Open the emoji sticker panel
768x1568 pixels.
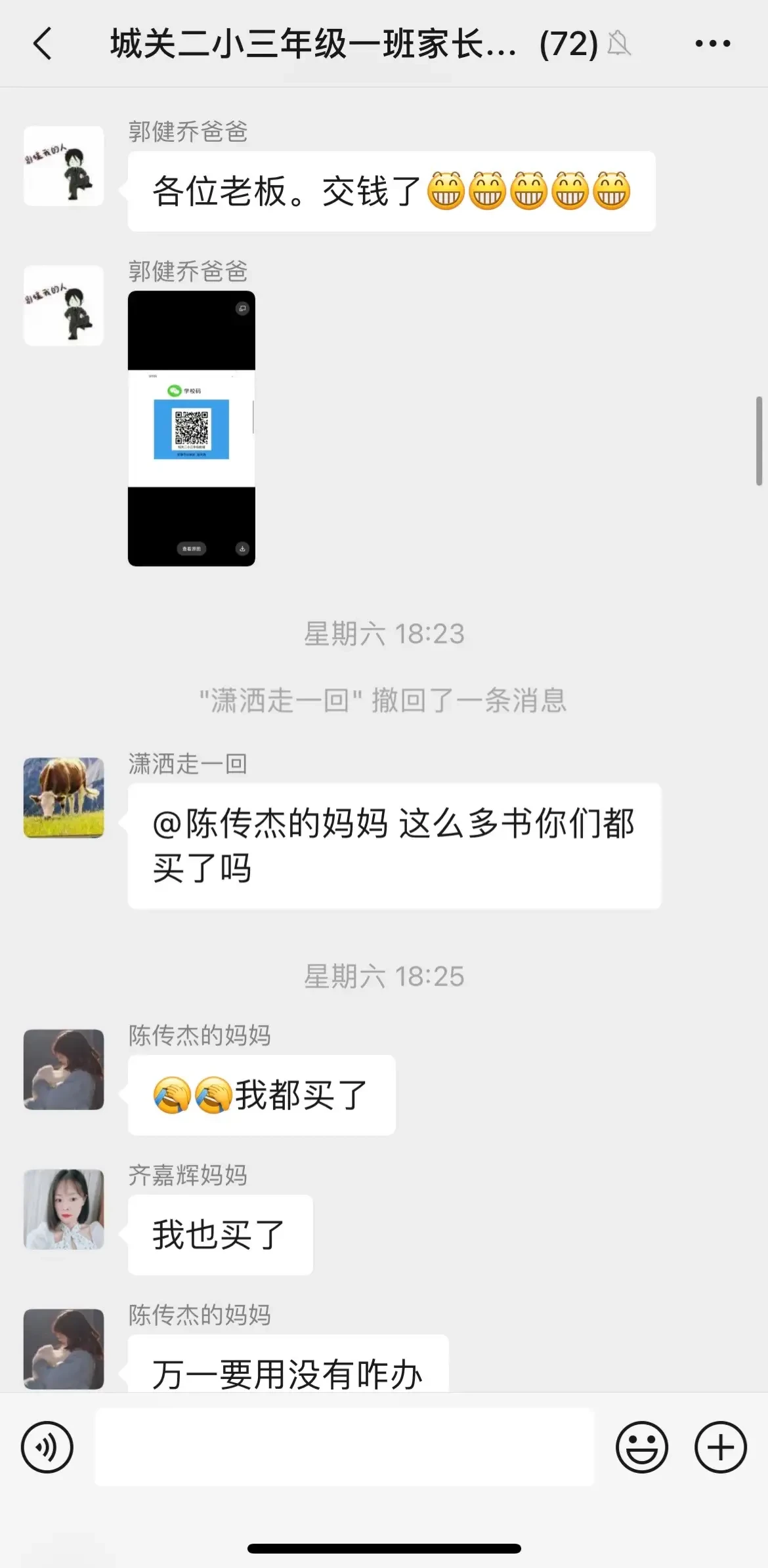click(x=641, y=1447)
